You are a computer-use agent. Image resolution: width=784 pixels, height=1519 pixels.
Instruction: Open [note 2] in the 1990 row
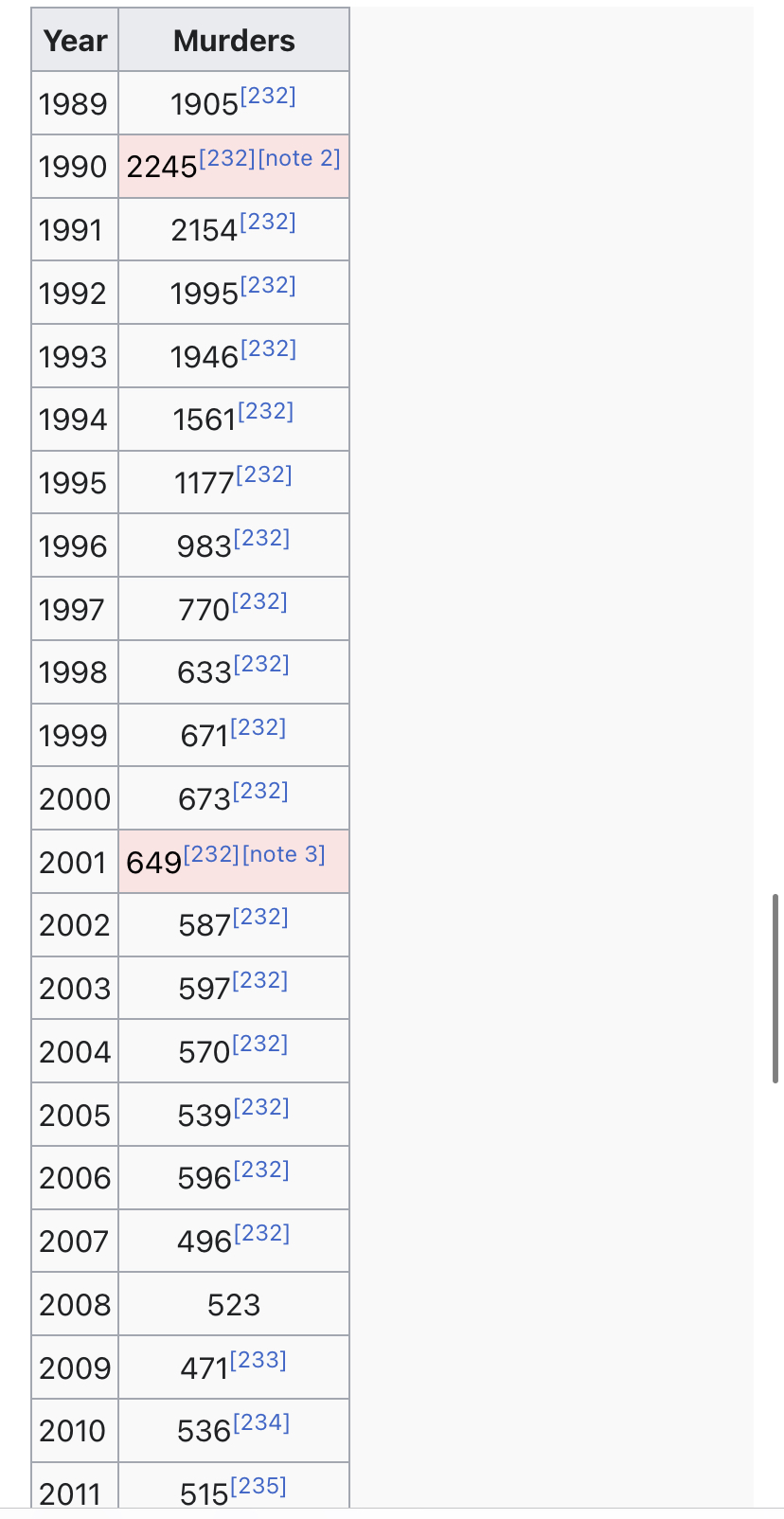(x=298, y=158)
